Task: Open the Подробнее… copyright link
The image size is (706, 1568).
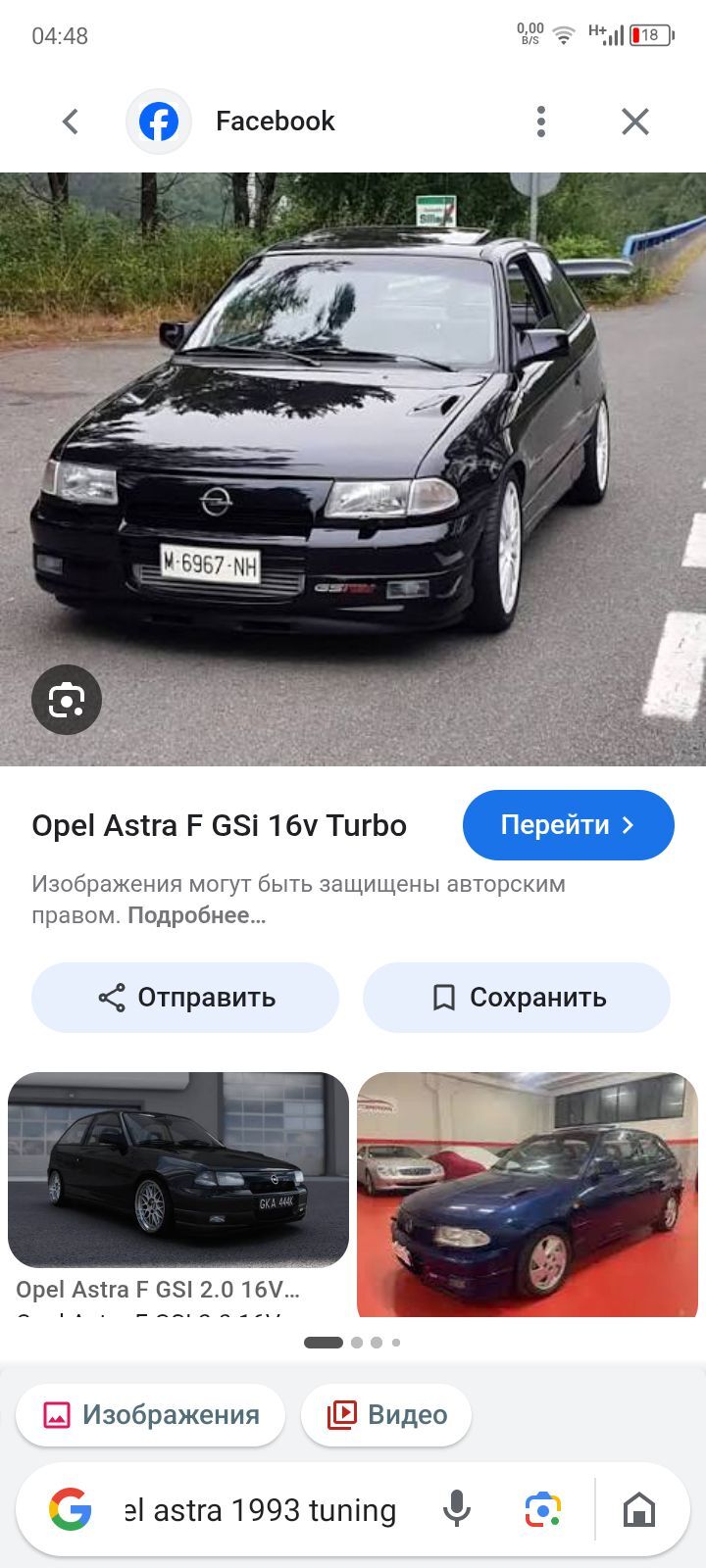Action: tap(196, 915)
